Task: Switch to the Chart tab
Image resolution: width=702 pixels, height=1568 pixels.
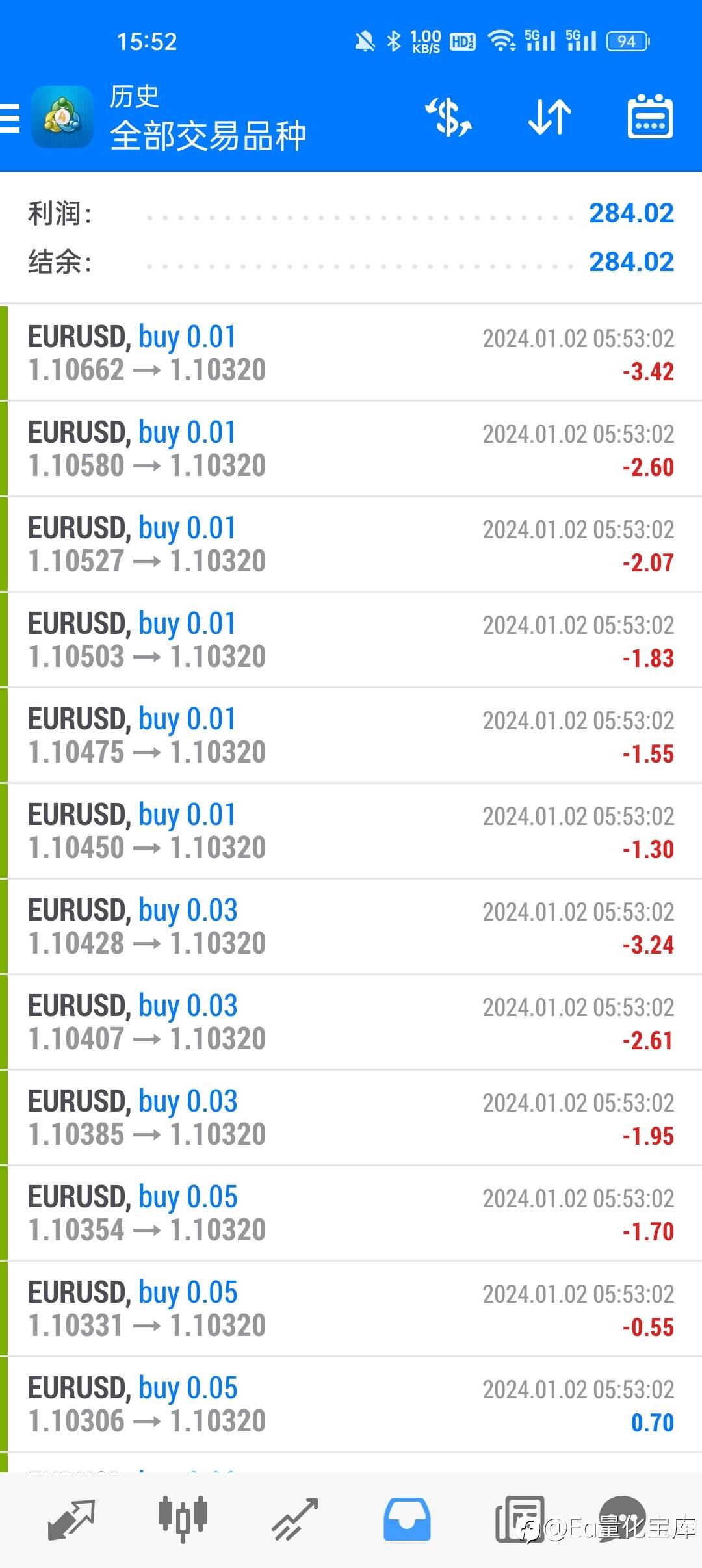Action: (x=183, y=1519)
